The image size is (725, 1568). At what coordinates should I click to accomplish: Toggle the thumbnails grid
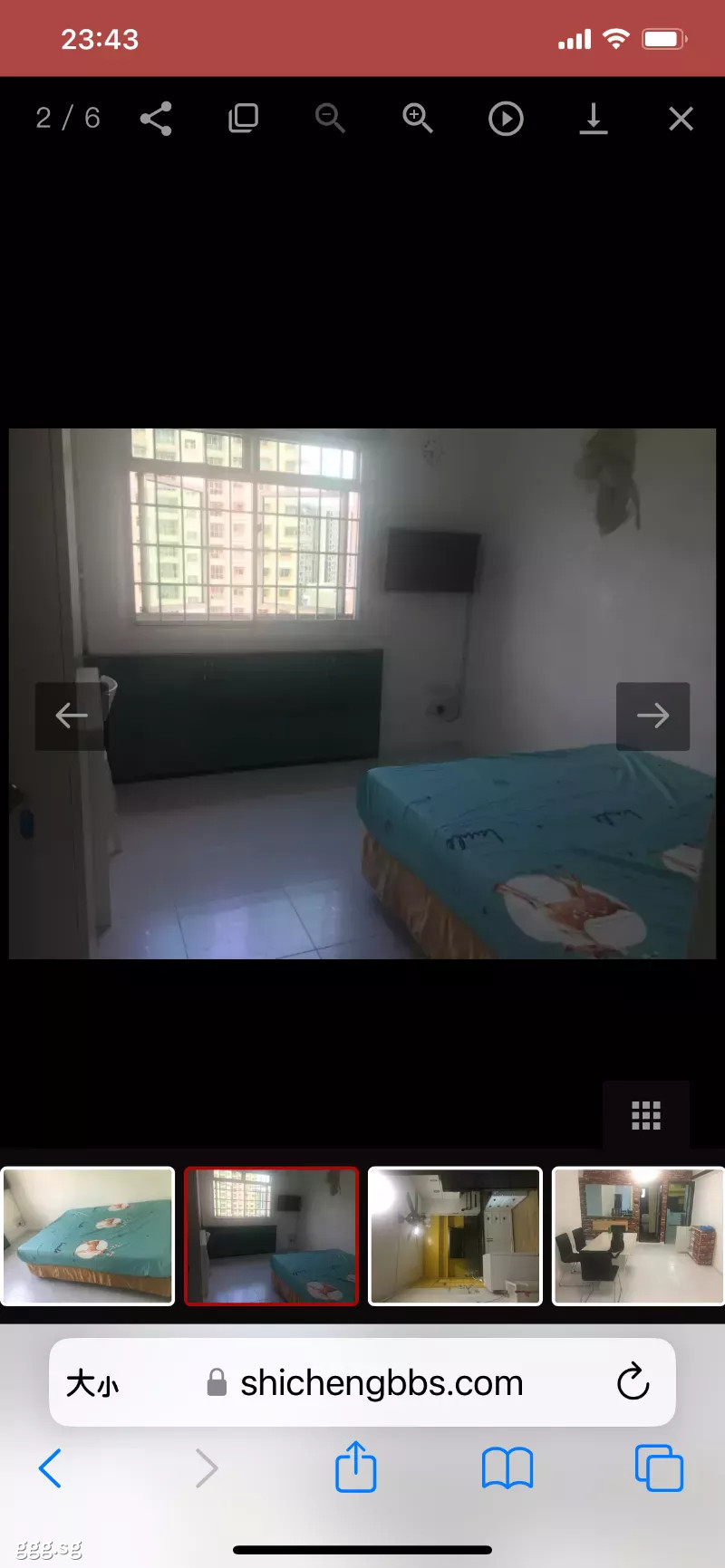tap(646, 1115)
